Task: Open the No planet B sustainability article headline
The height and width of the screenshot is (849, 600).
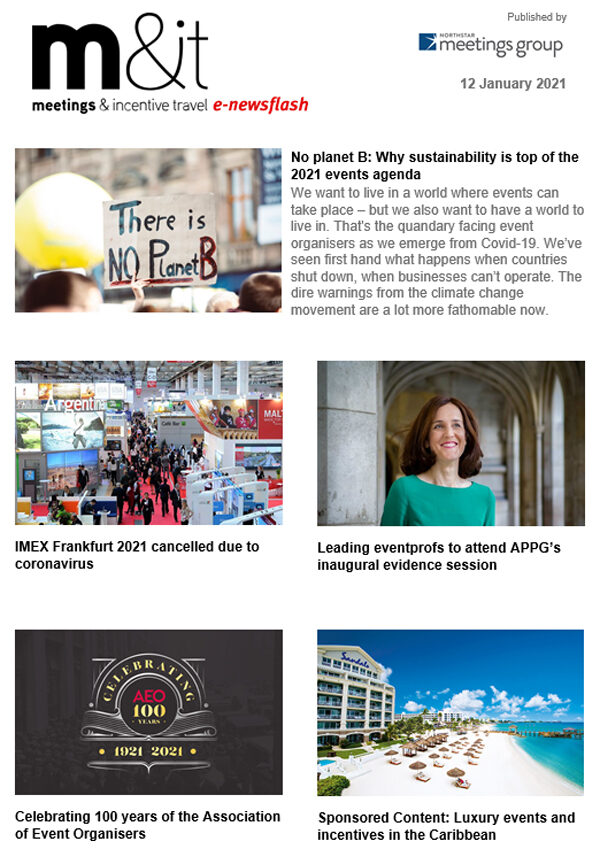Action: (434, 165)
